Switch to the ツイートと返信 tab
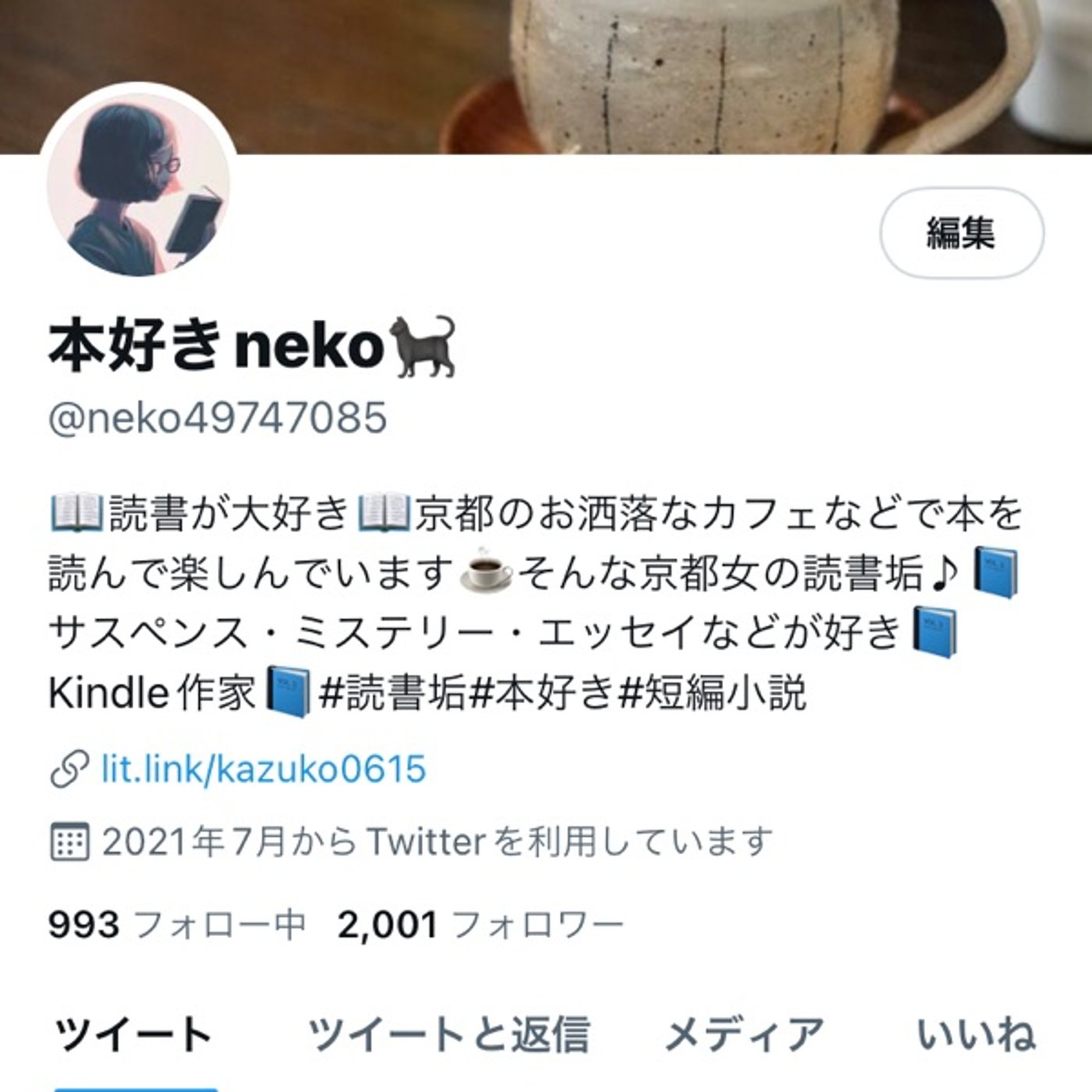The height and width of the screenshot is (1092, 1092). 448,1035
